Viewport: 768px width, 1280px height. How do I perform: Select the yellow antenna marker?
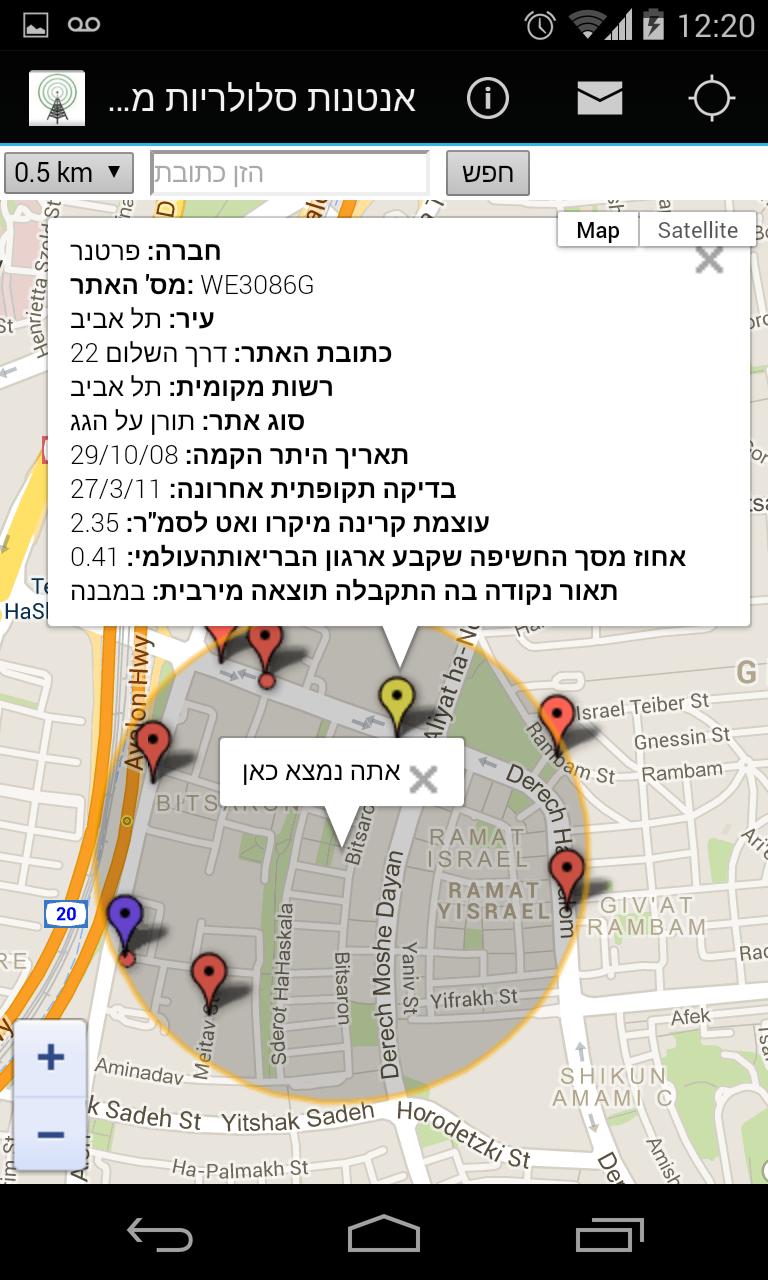click(397, 700)
